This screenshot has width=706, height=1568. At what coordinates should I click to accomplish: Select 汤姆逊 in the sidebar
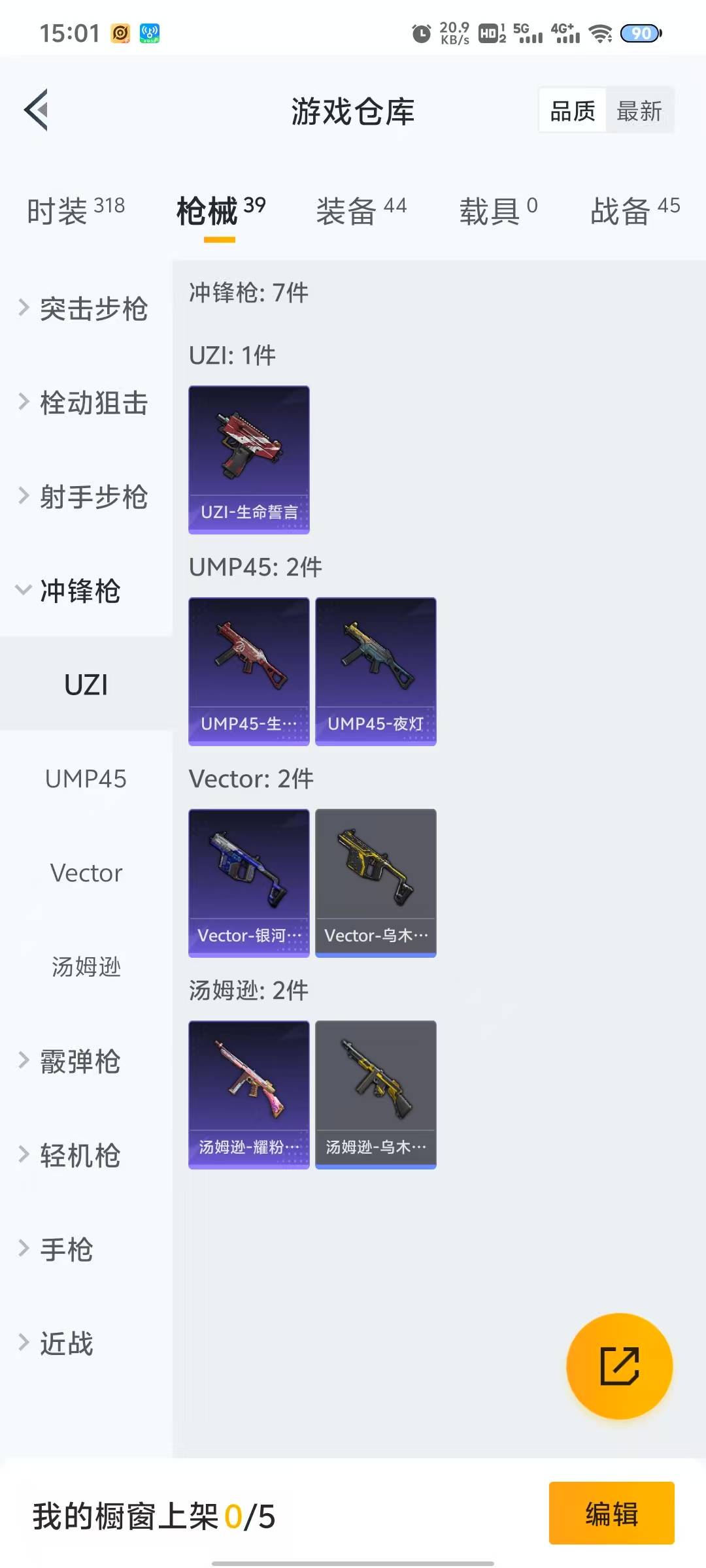[x=86, y=967]
